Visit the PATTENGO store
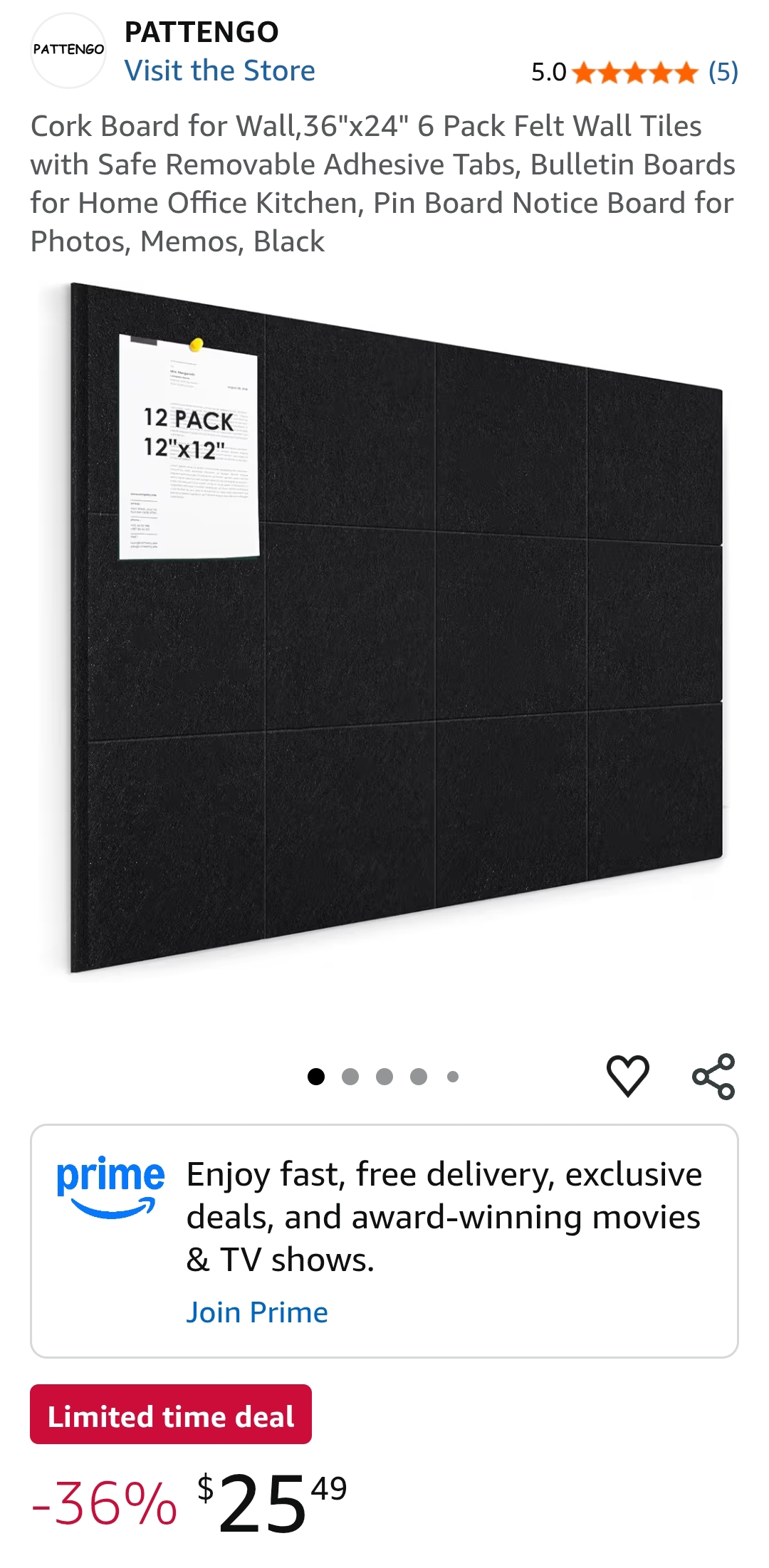769x1568 pixels. click(x=220, y=70)
